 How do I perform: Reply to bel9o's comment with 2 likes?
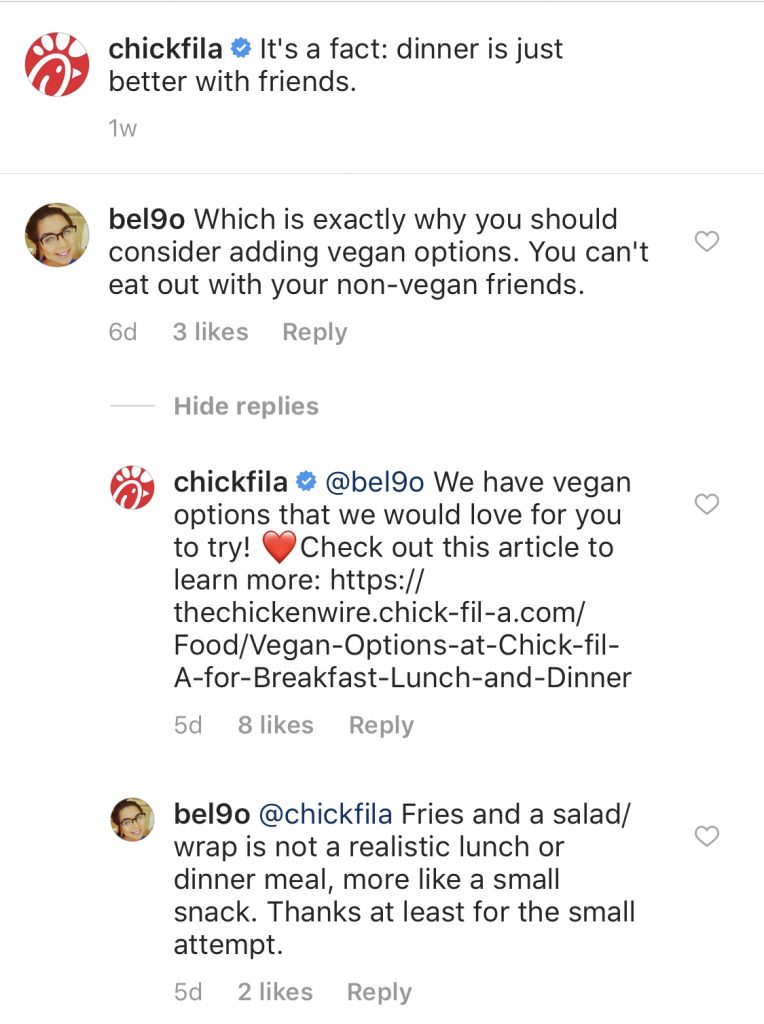(x=379, y=992)
